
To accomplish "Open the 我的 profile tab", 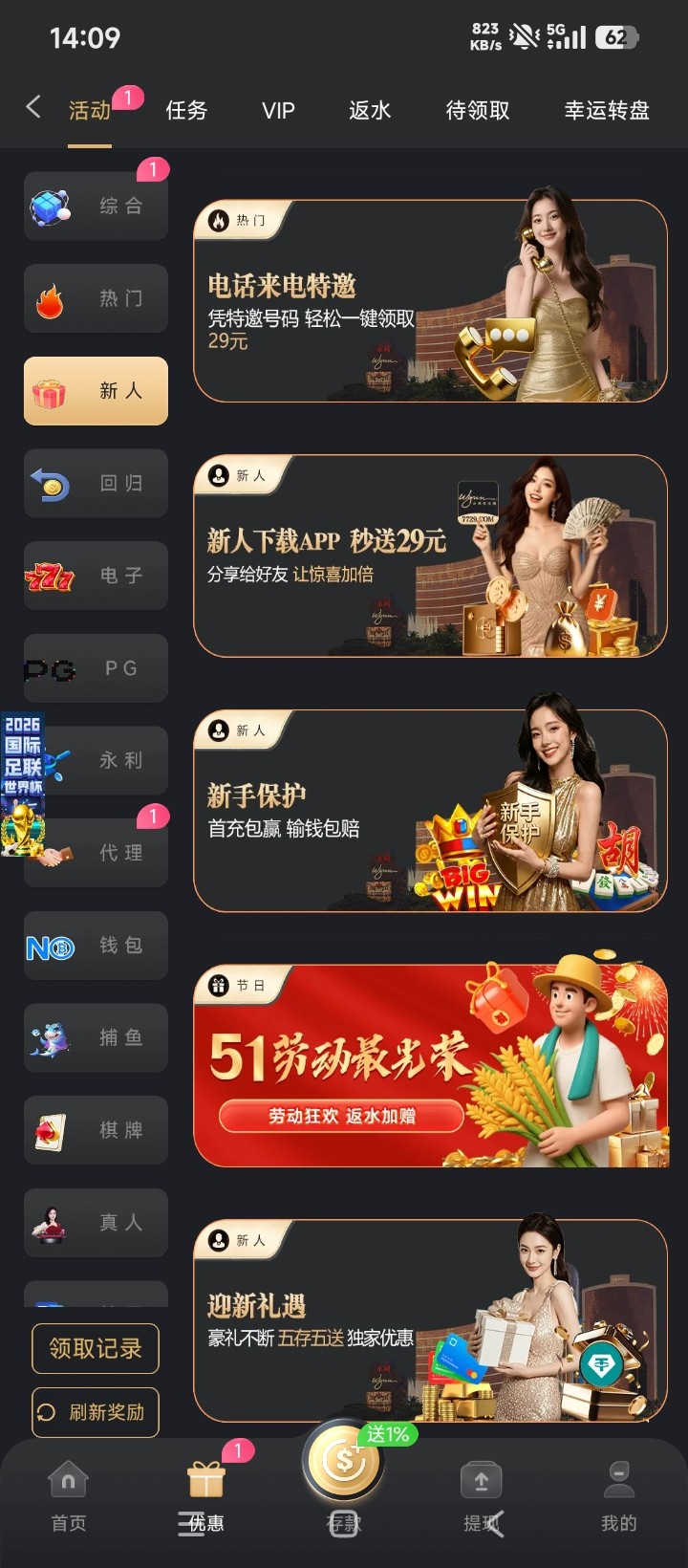I will 618,1496.
